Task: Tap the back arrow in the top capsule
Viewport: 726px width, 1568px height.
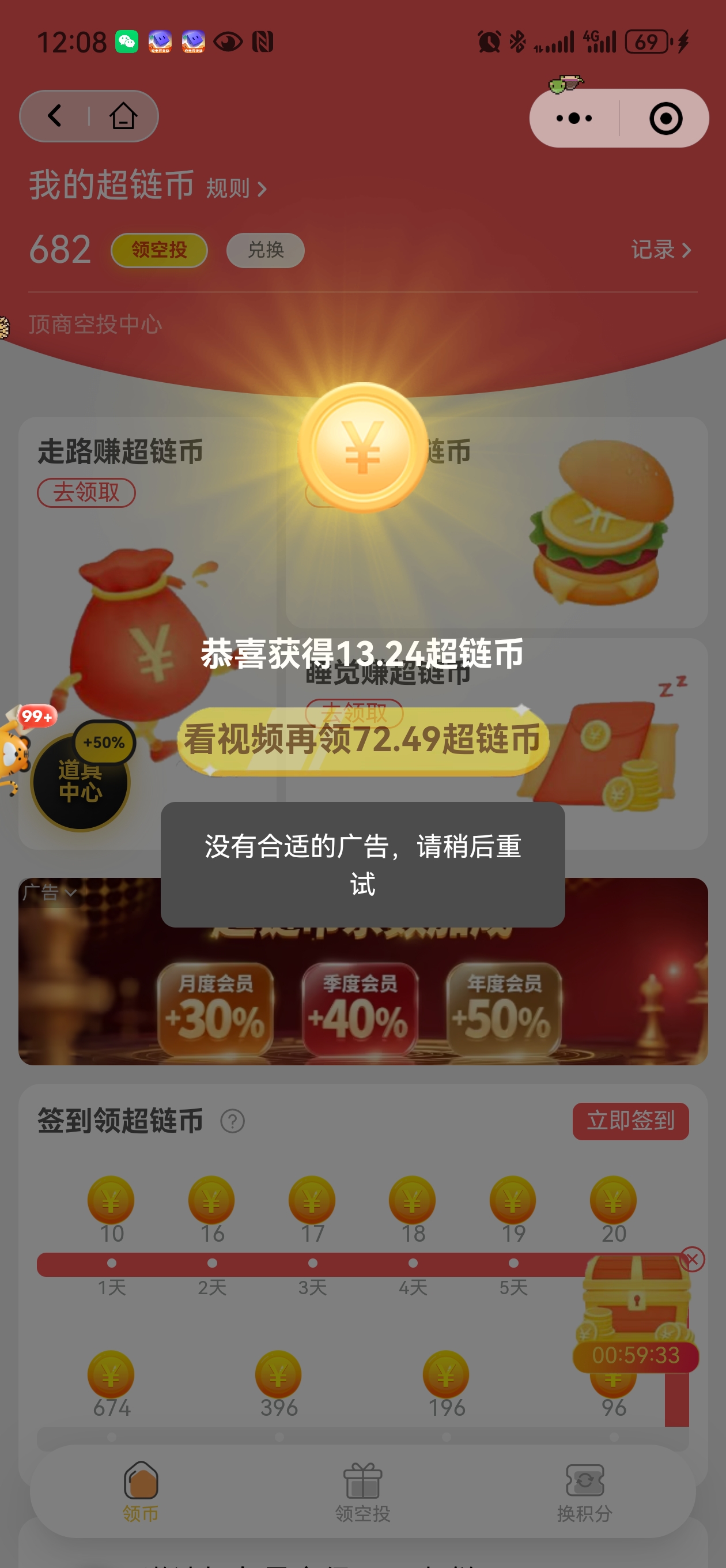Action: pyautogui.click(x=55, y=116)
